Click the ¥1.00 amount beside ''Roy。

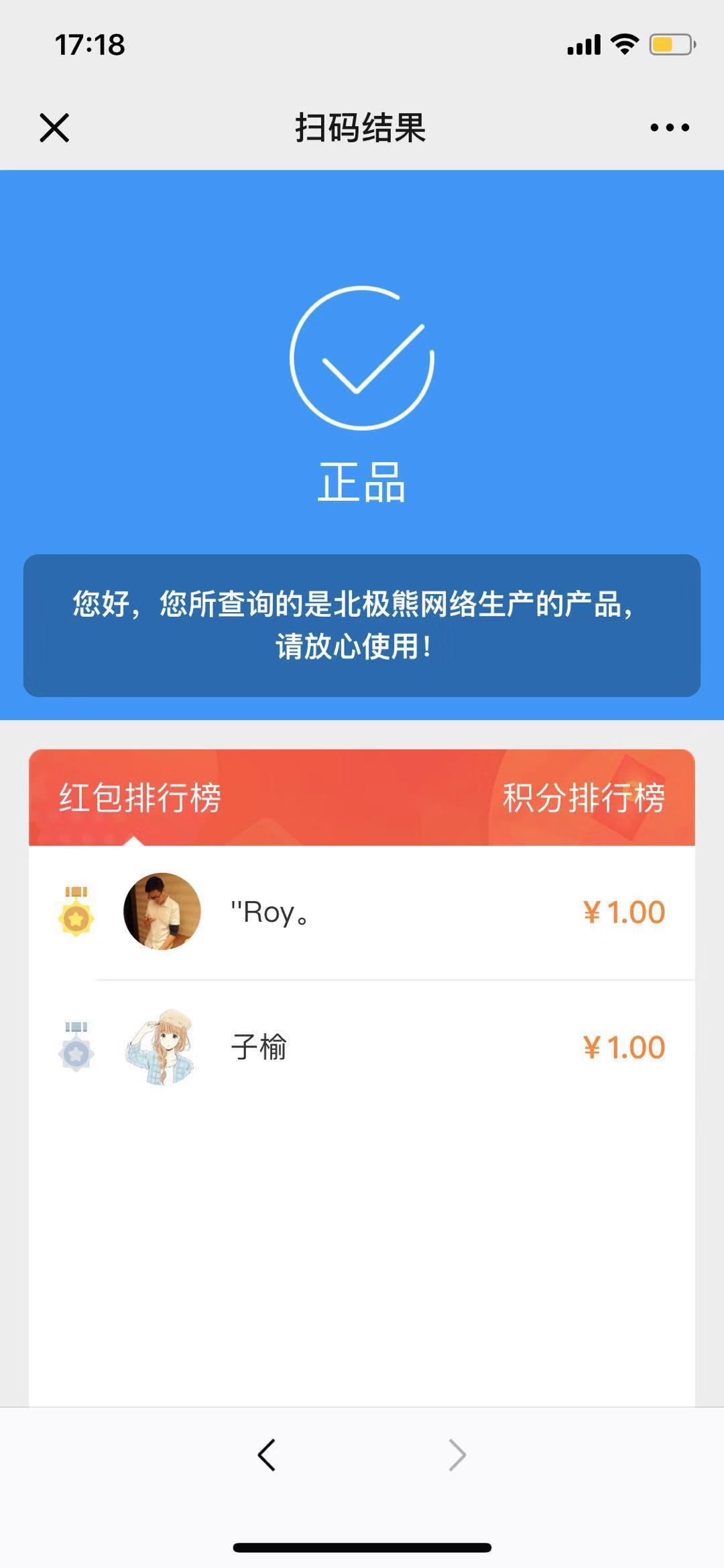(623, 910)
